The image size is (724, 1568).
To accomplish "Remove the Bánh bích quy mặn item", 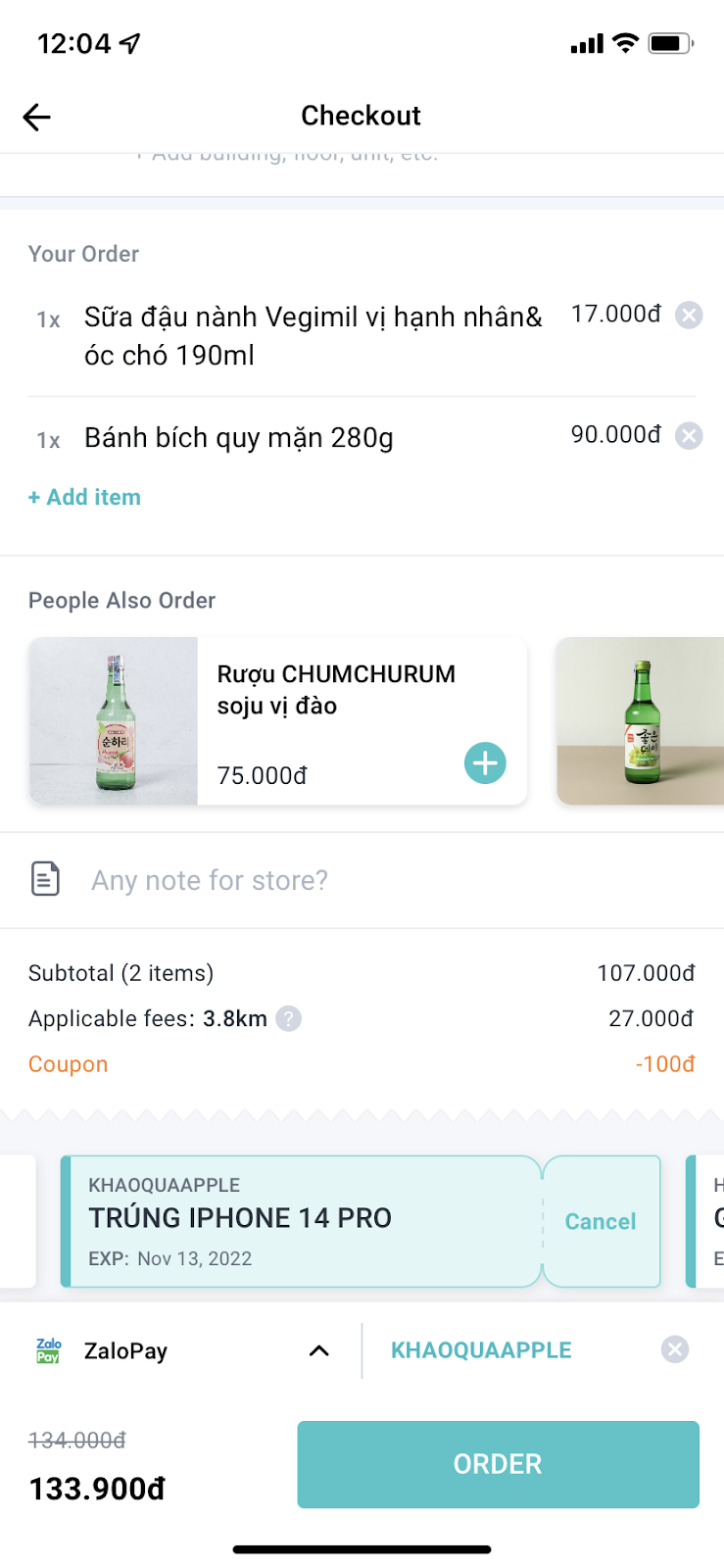I will coord(689,435).
